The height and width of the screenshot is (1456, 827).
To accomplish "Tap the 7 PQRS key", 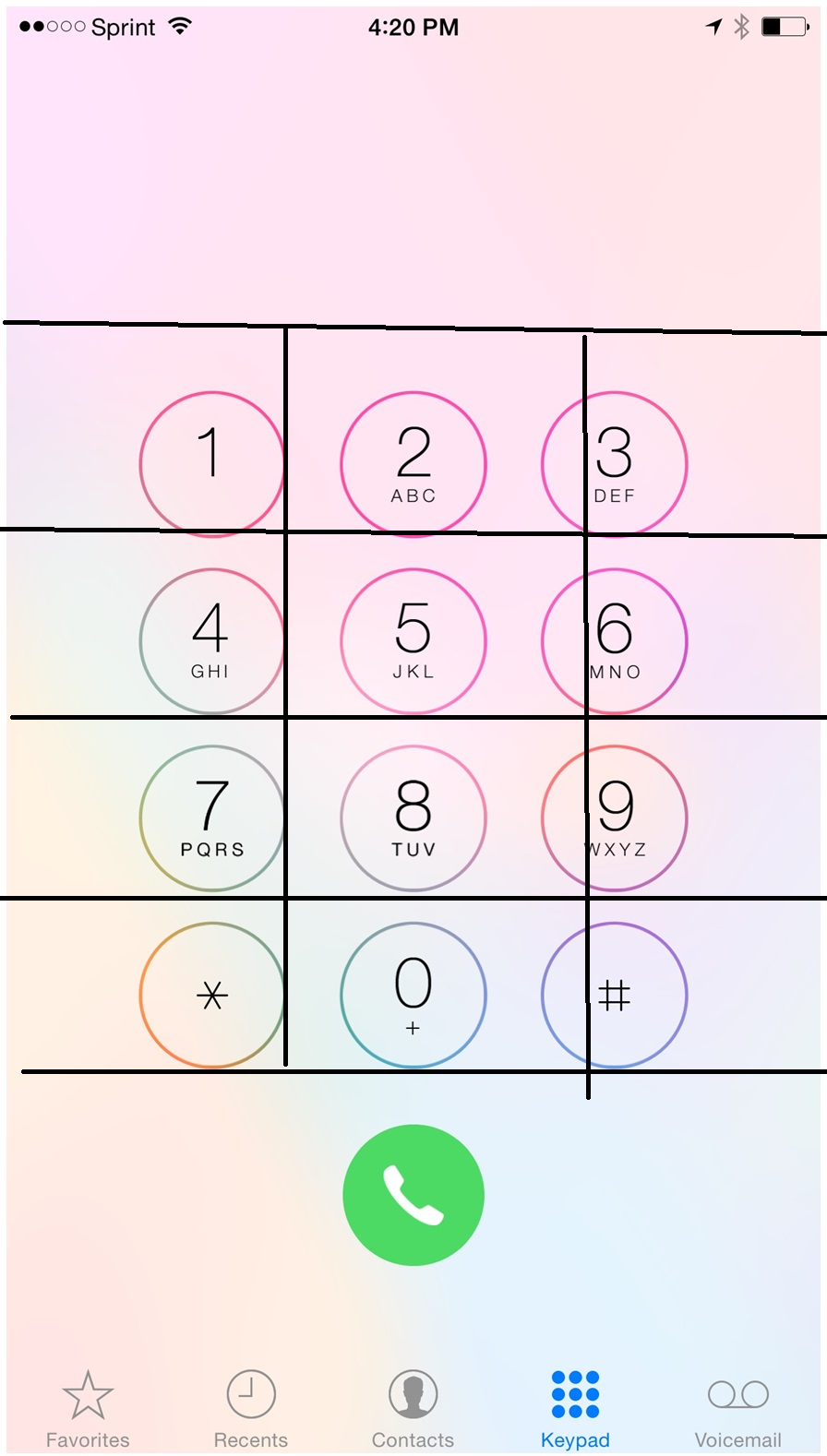I will coord(212,818).
